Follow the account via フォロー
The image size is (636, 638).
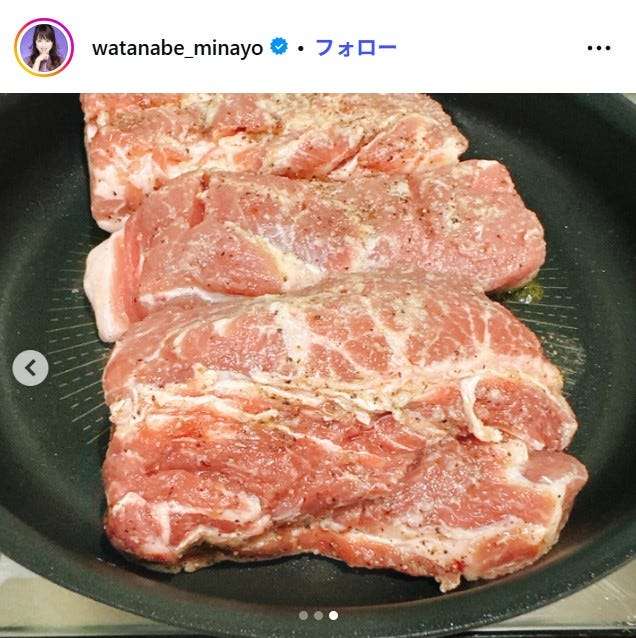(x=356, y=47)
